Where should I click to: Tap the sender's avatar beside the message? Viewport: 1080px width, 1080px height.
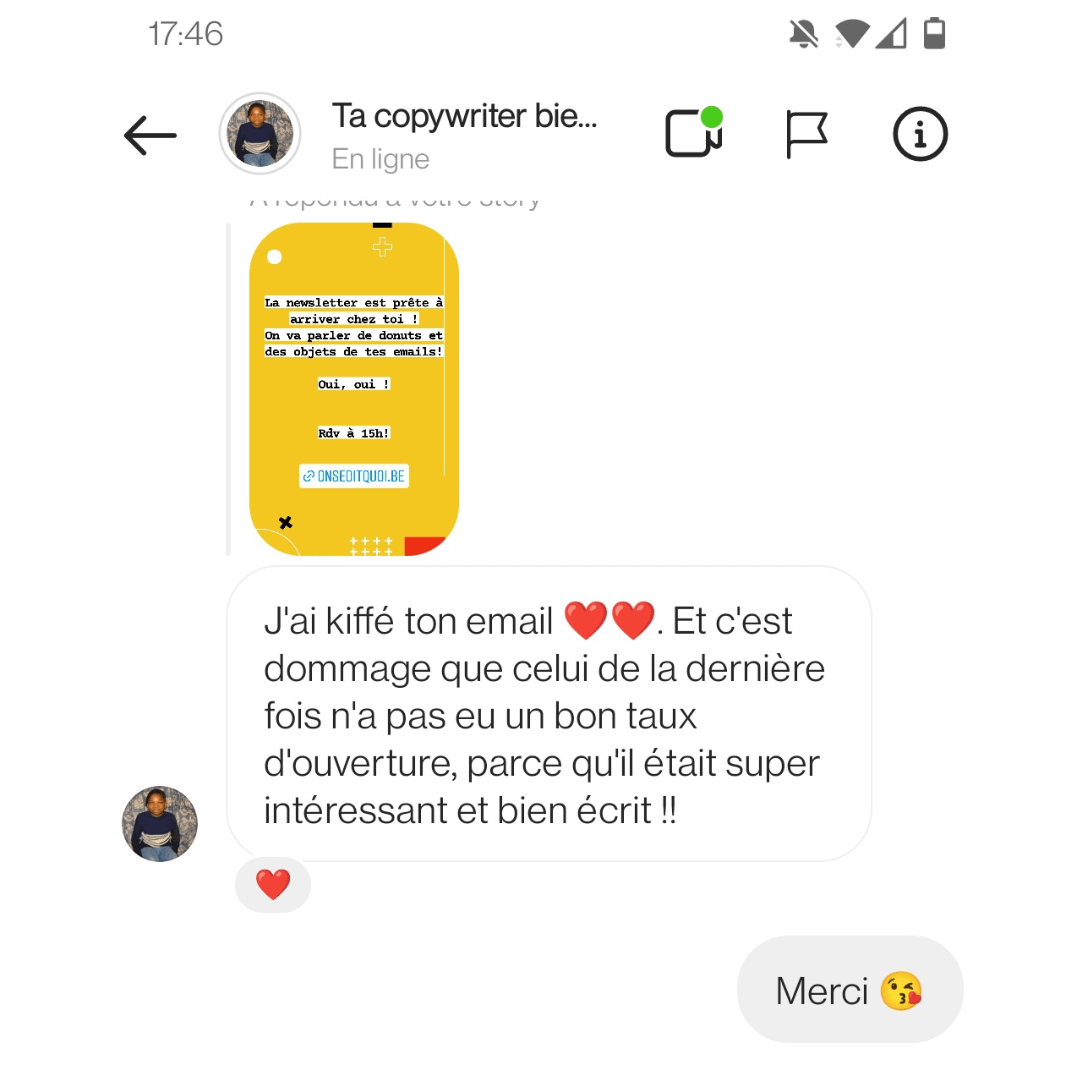tap(160, 824)
